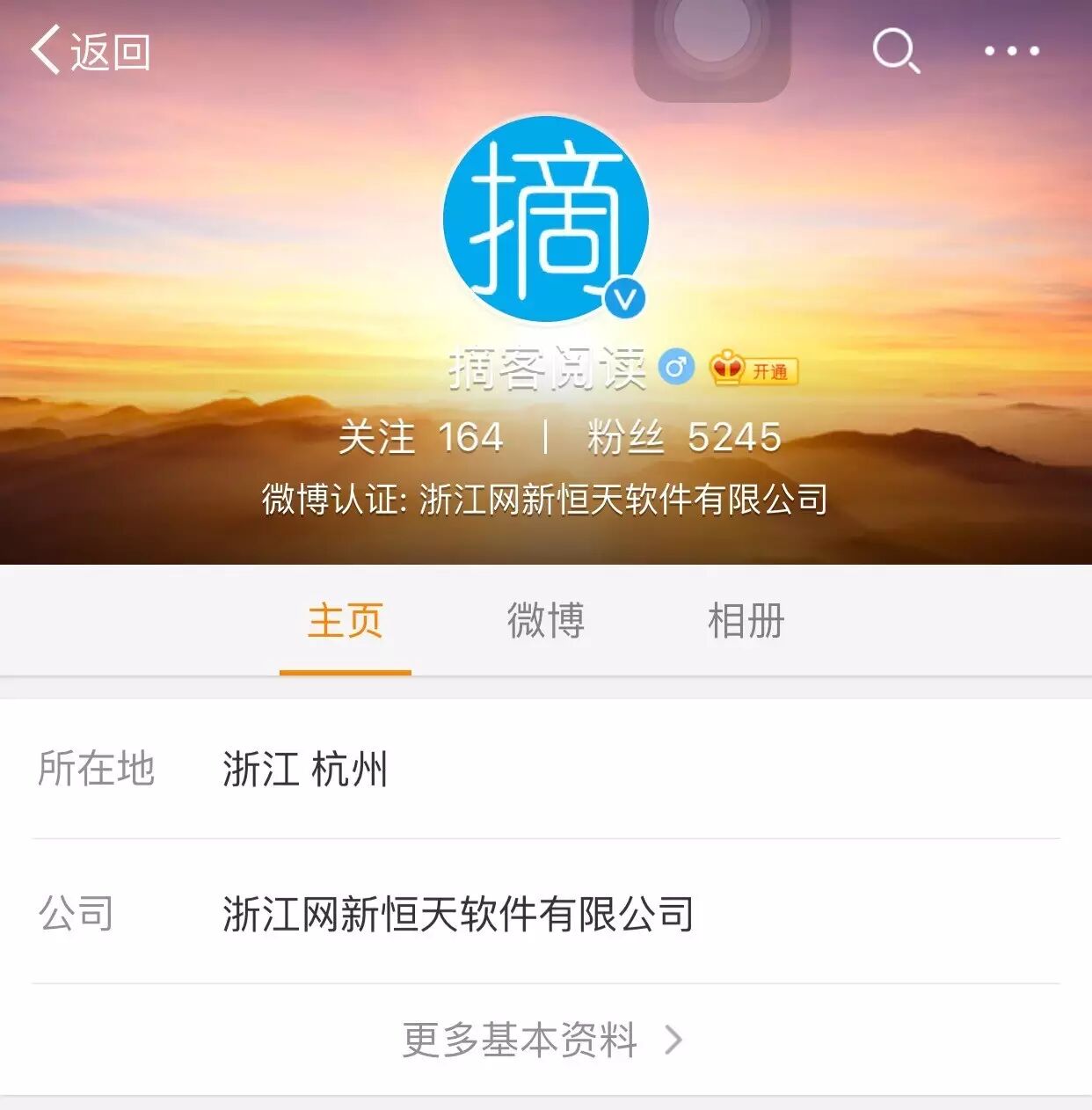
Task: Switch to the 微博 tab
Action: click(x=545, y=621)
